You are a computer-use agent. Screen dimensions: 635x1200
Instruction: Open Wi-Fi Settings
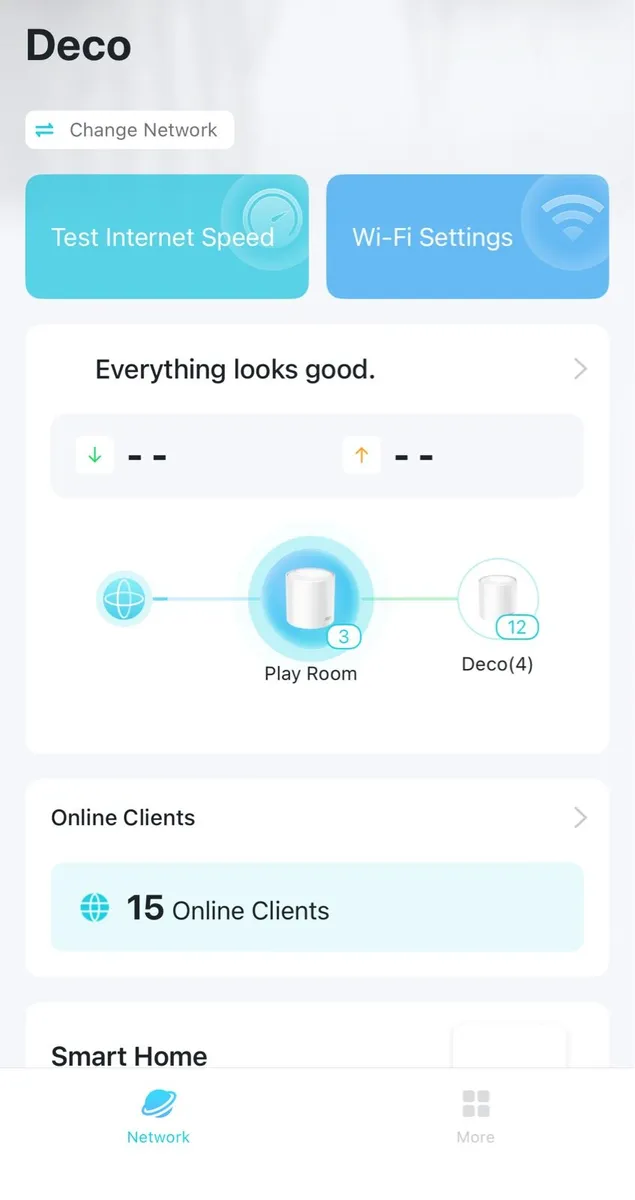coord(467,237)
